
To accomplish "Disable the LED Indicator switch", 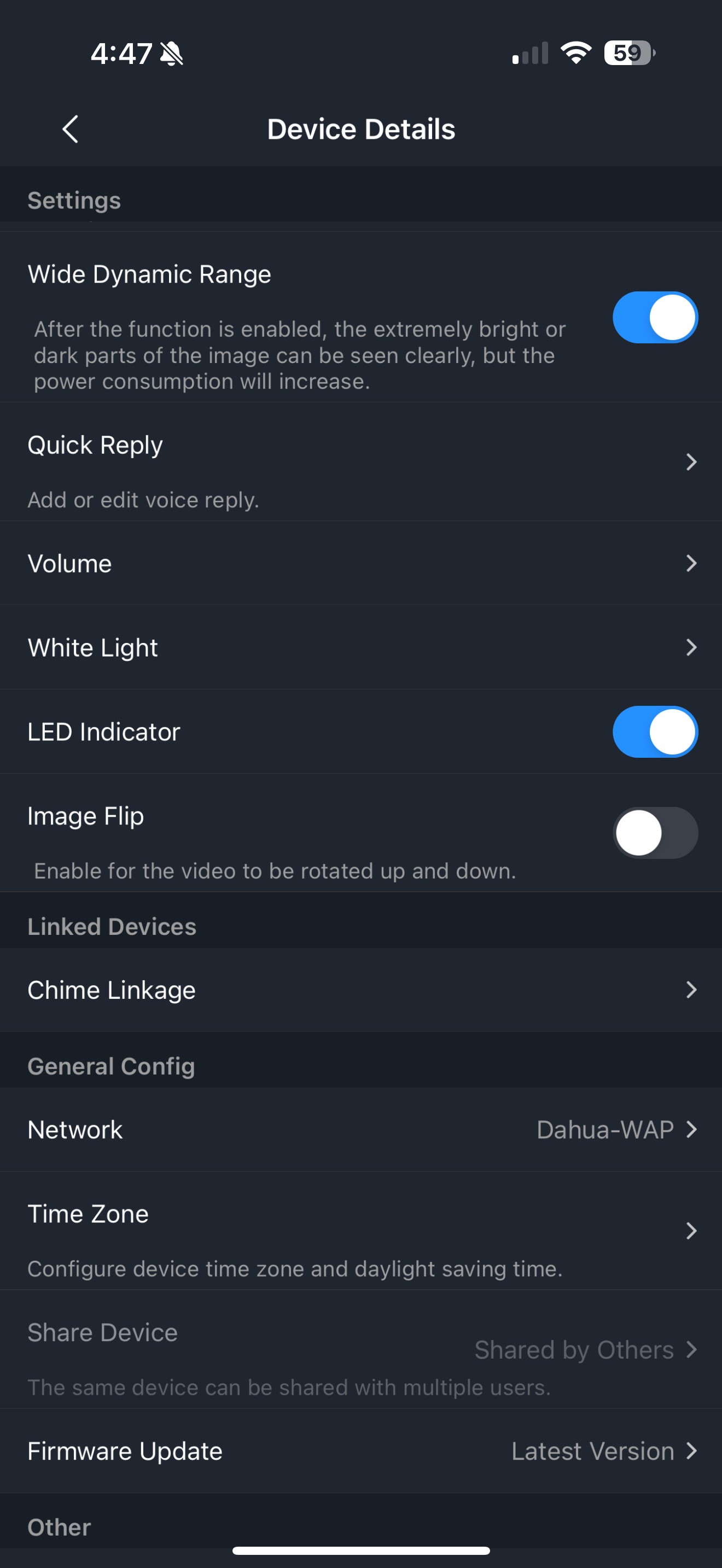I will coord(654,732).
